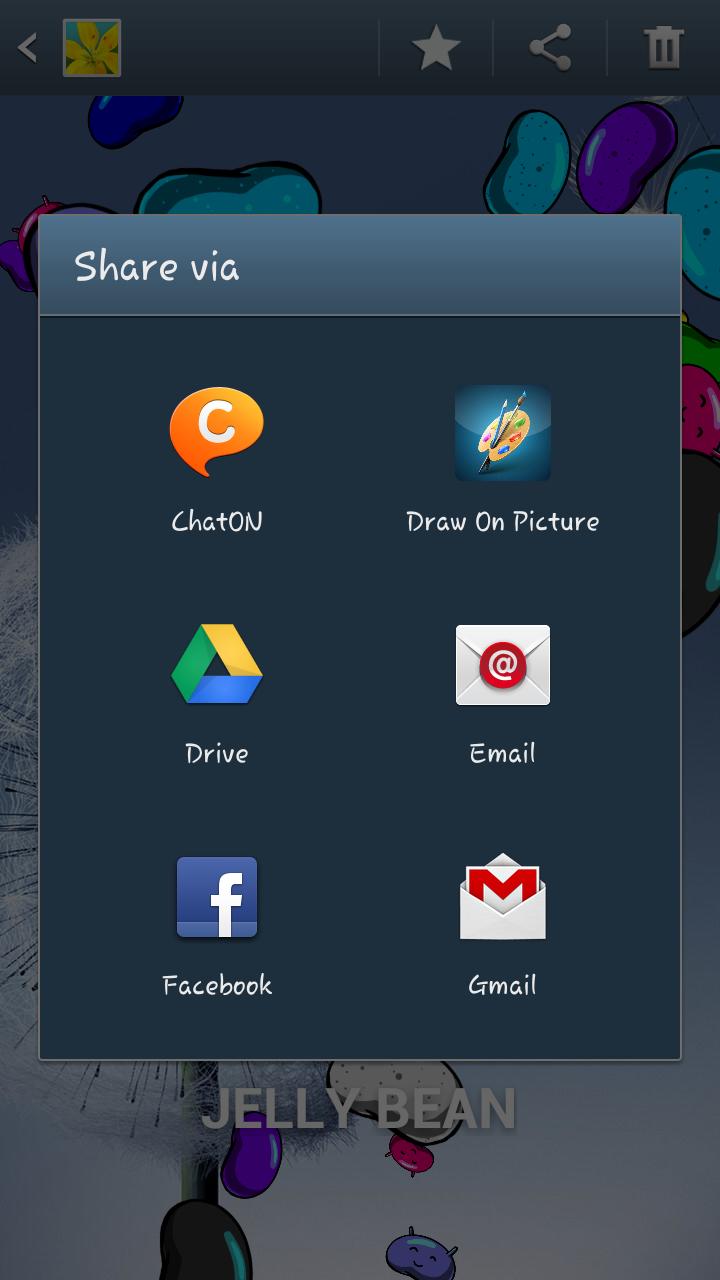Tap the share icon in toolbar
720x1280 pixels.
pyautogui.click(x=550, y=48)
